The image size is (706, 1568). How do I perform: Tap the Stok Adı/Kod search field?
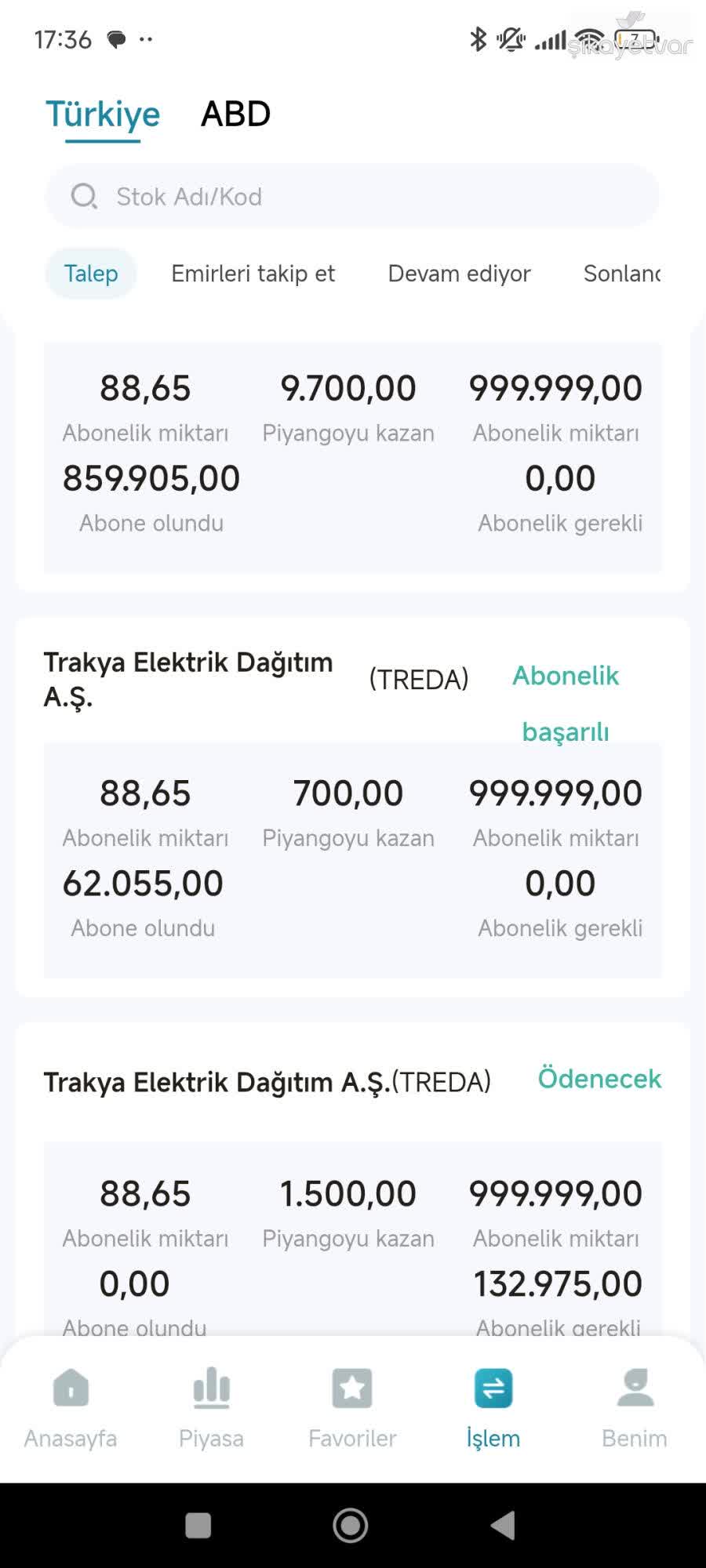[353, 196]
